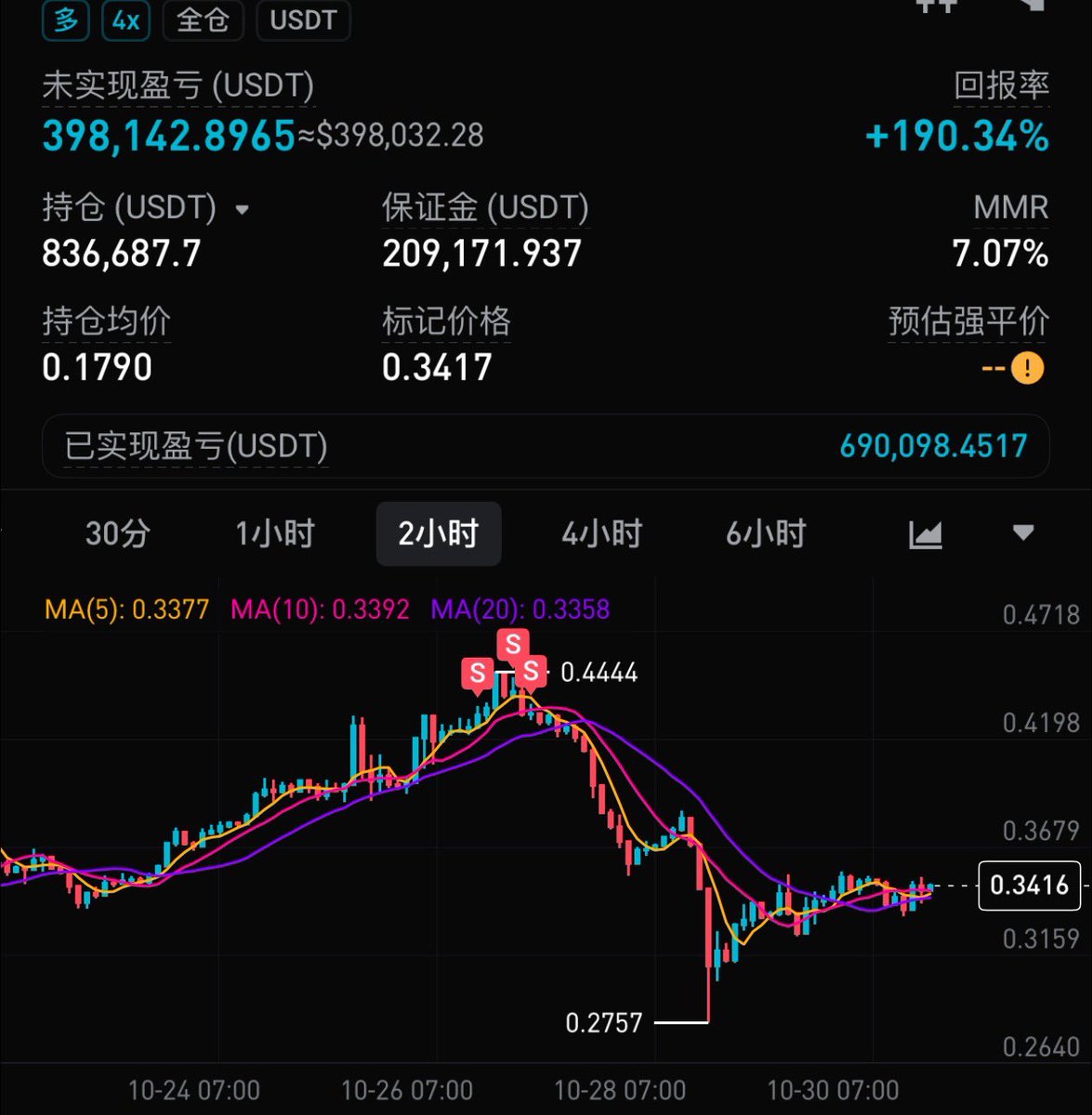Choose the 6小时 chart interval
The width and height of the screenshot is (1092, 1115).
pyautogui.click(x=765, y=534)
